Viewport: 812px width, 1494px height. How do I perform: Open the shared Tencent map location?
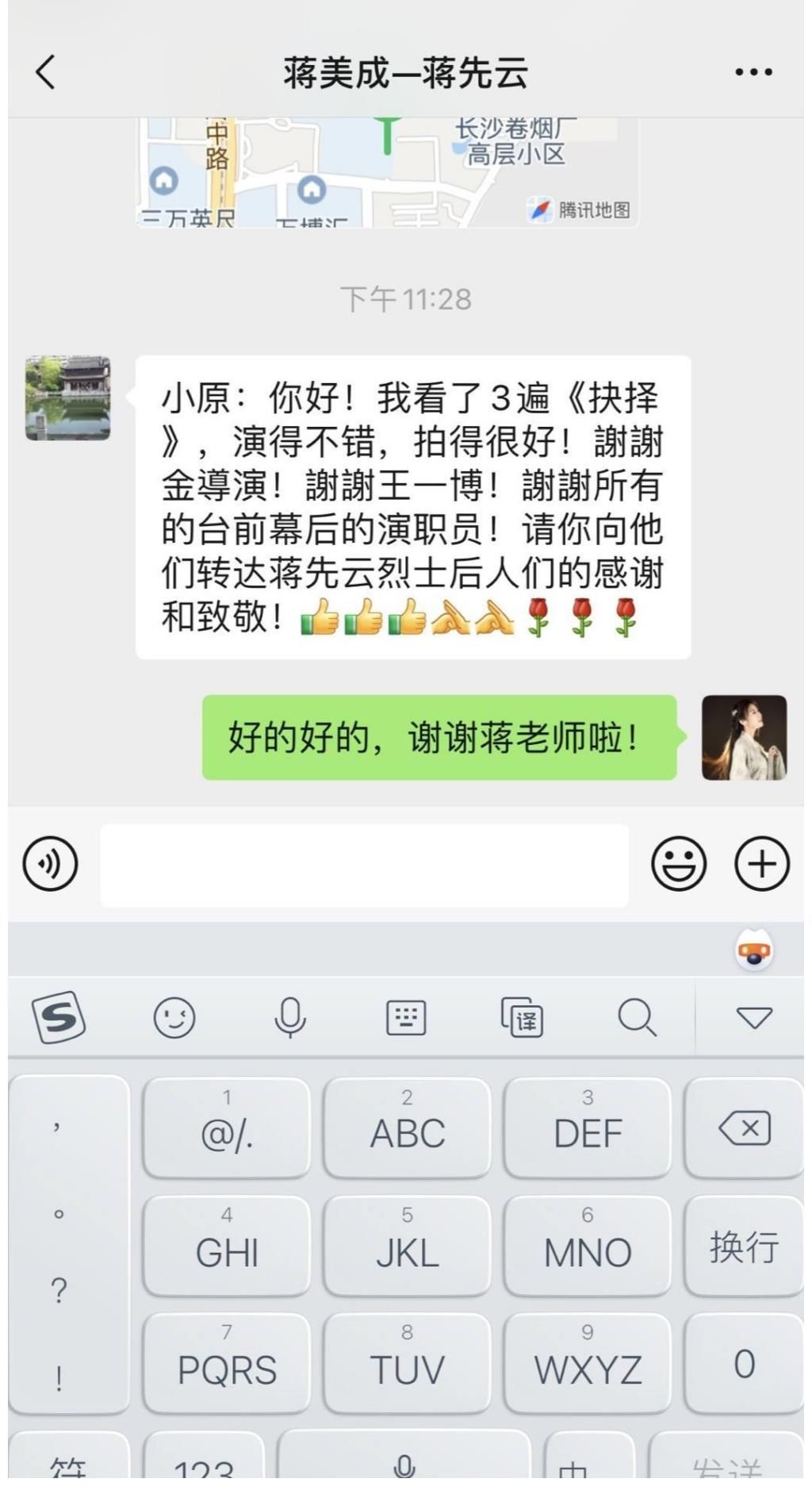pos(389,167)
